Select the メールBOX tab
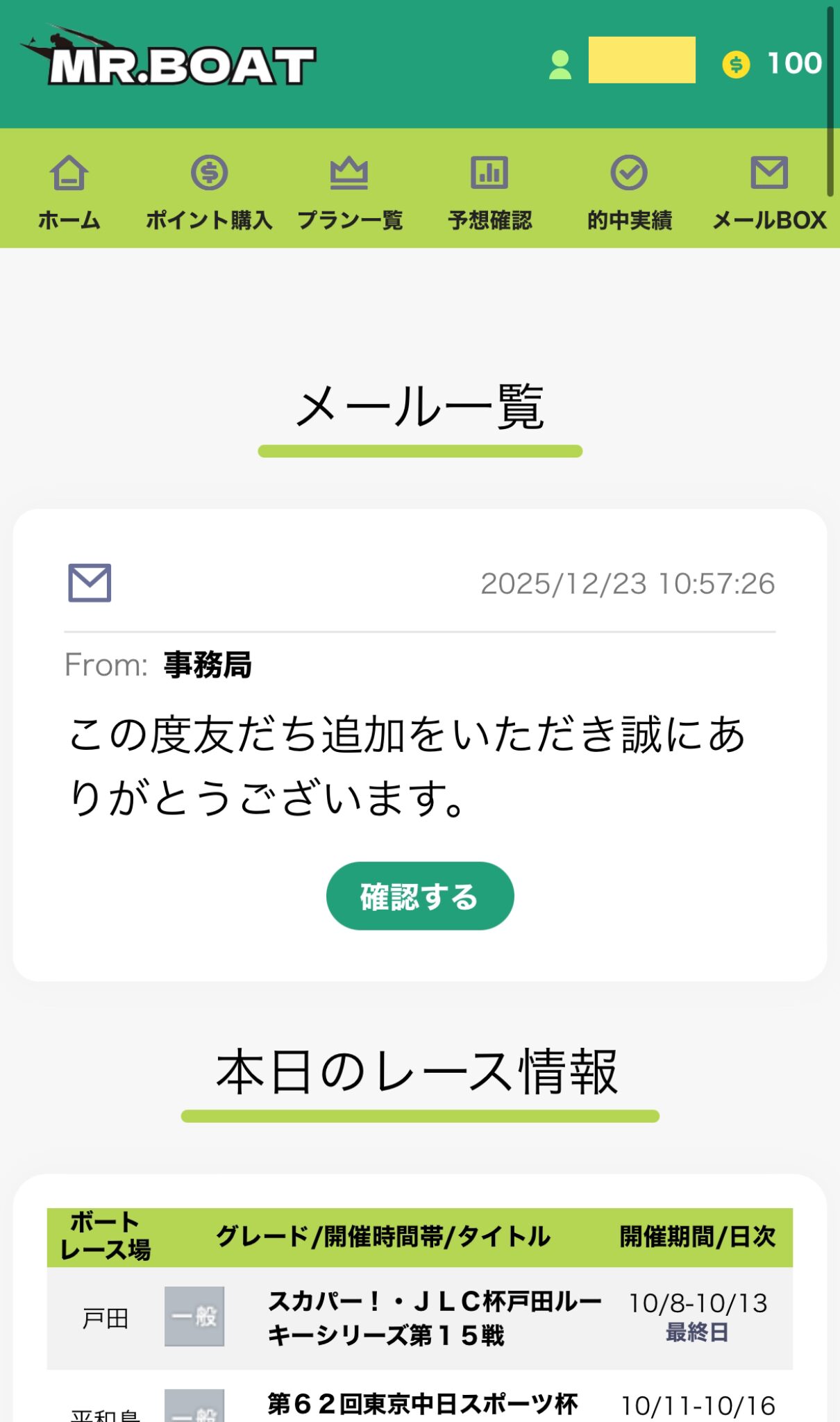840x1422 pixels. pos(769,192)
